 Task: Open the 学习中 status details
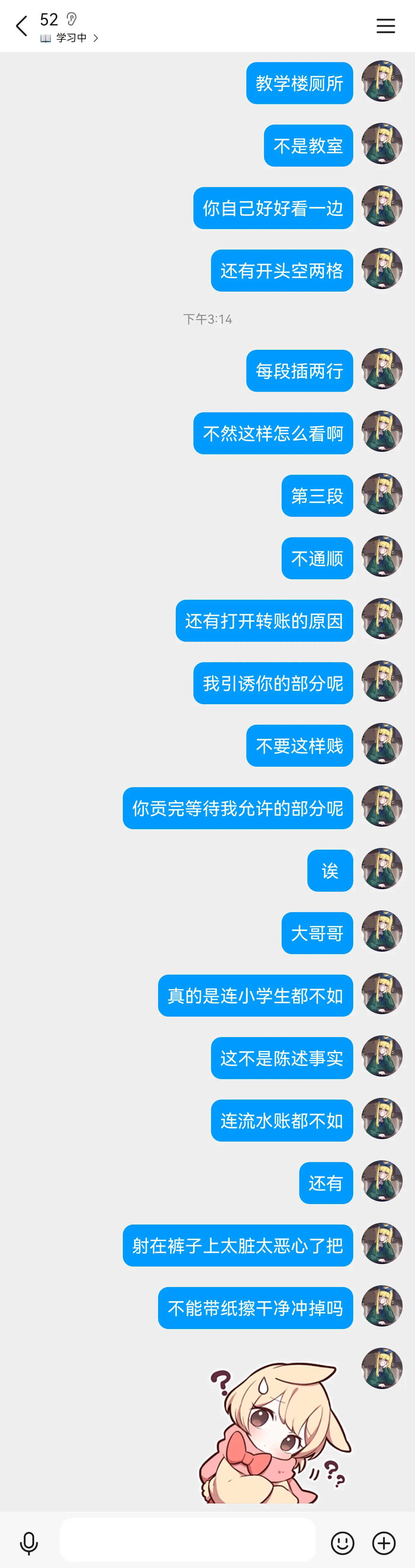(71, 38)
